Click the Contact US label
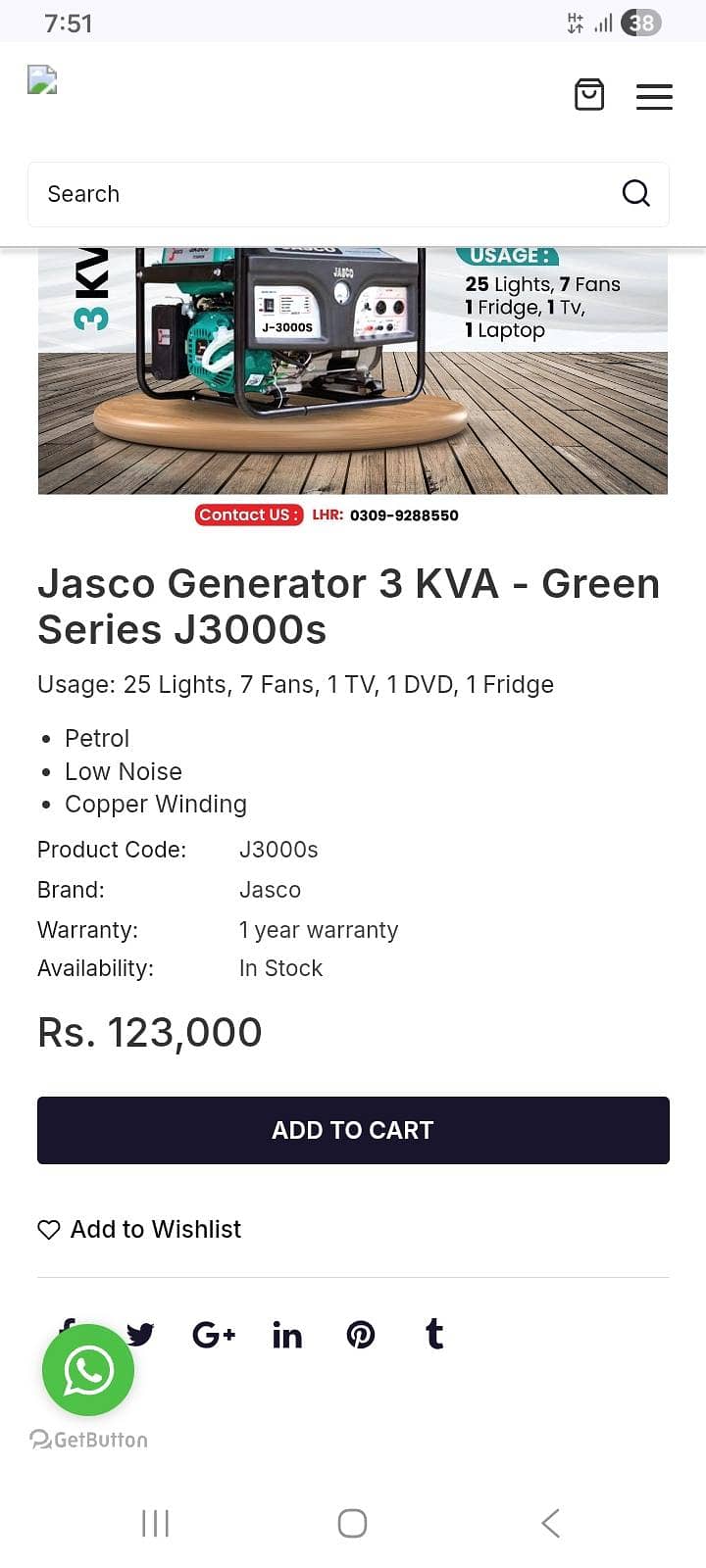The image size is (706, 1568). [x=248, y=514]
